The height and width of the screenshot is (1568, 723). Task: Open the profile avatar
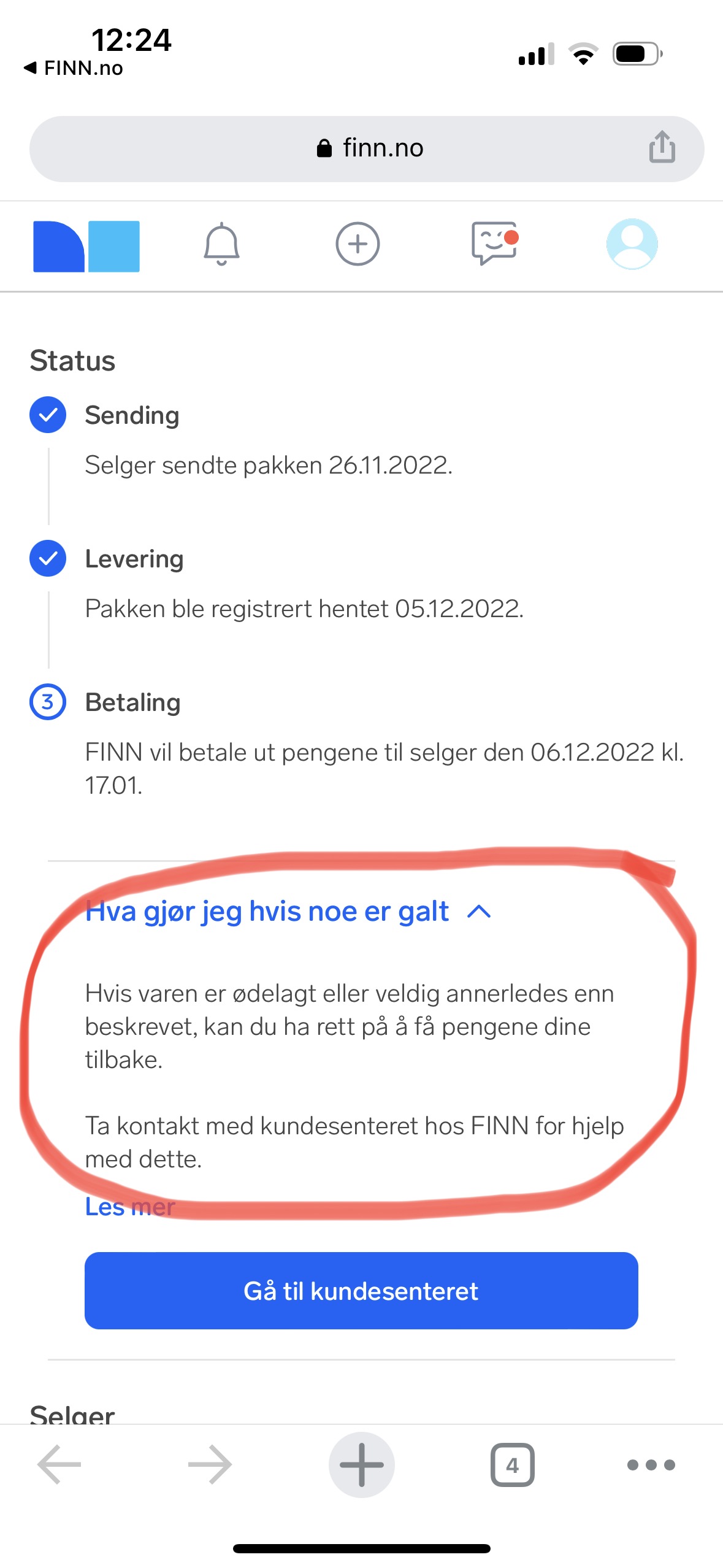point(632,244)
